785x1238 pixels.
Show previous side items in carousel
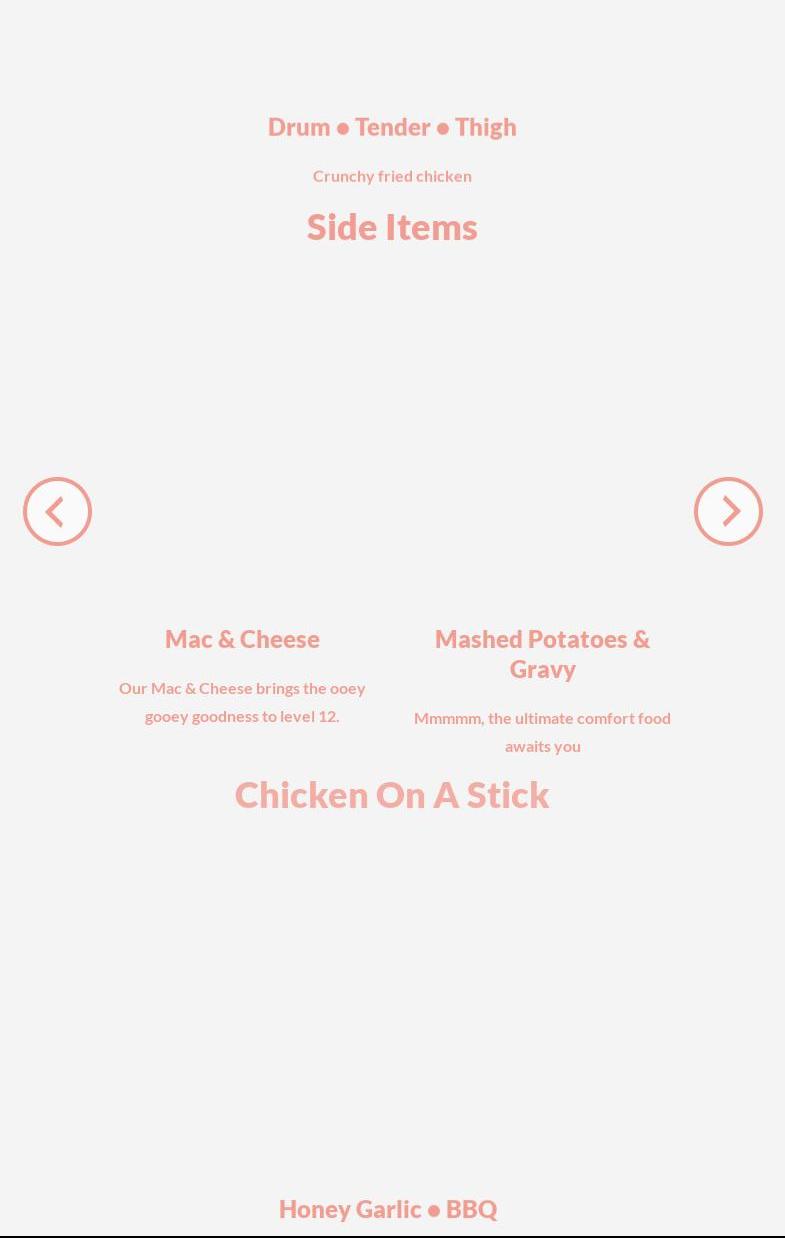[58, 511]
